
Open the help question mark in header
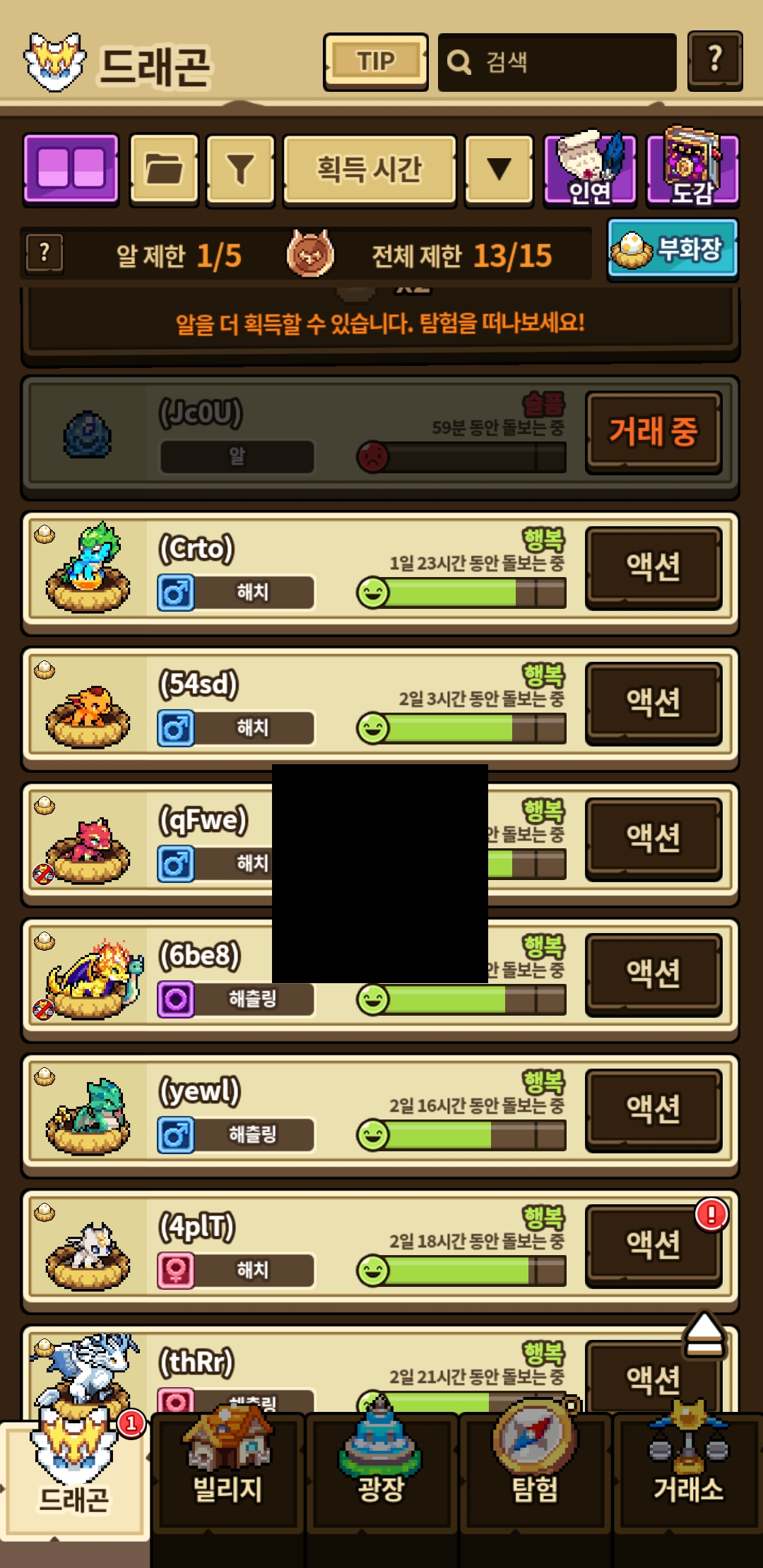[x=714, y=61]
